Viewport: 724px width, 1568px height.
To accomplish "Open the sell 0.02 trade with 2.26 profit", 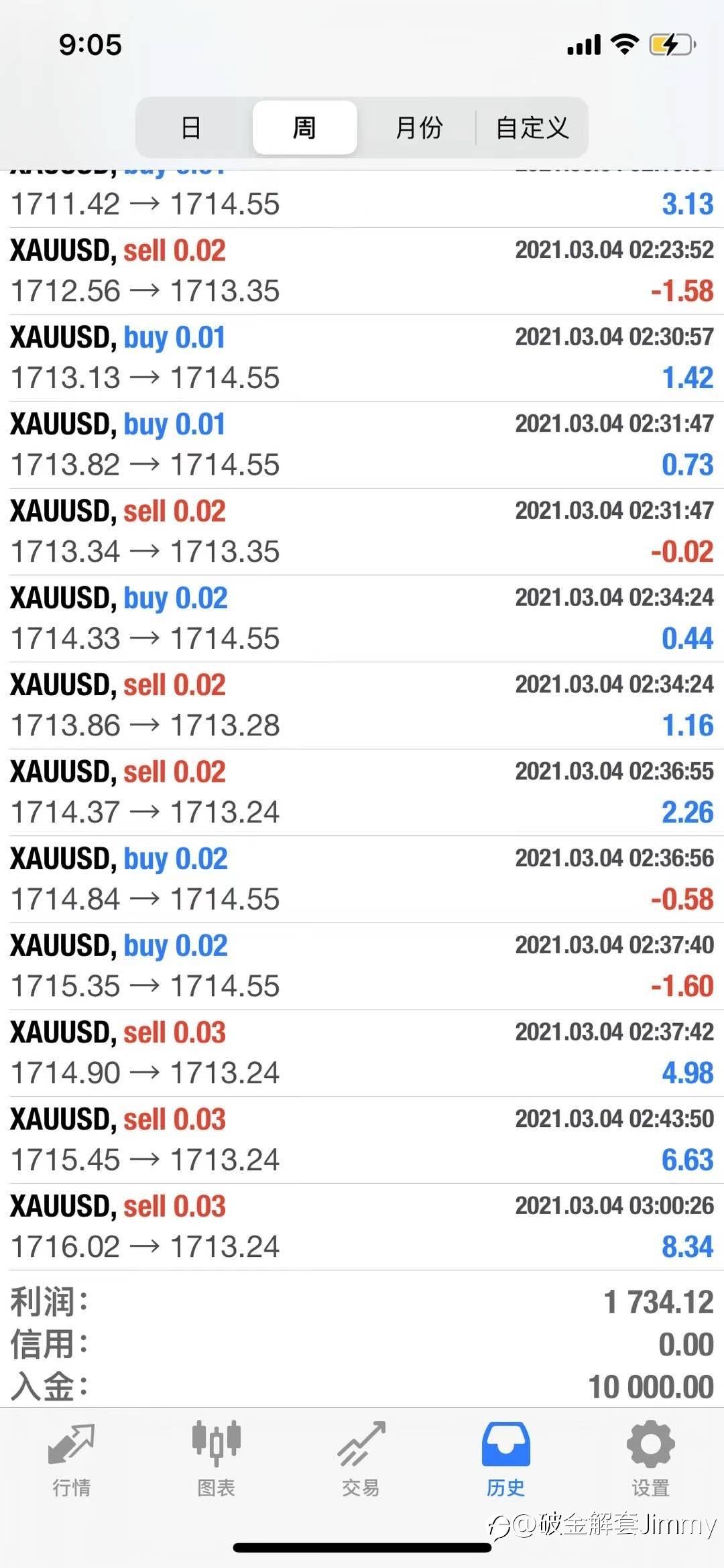I will coord(362,792).
